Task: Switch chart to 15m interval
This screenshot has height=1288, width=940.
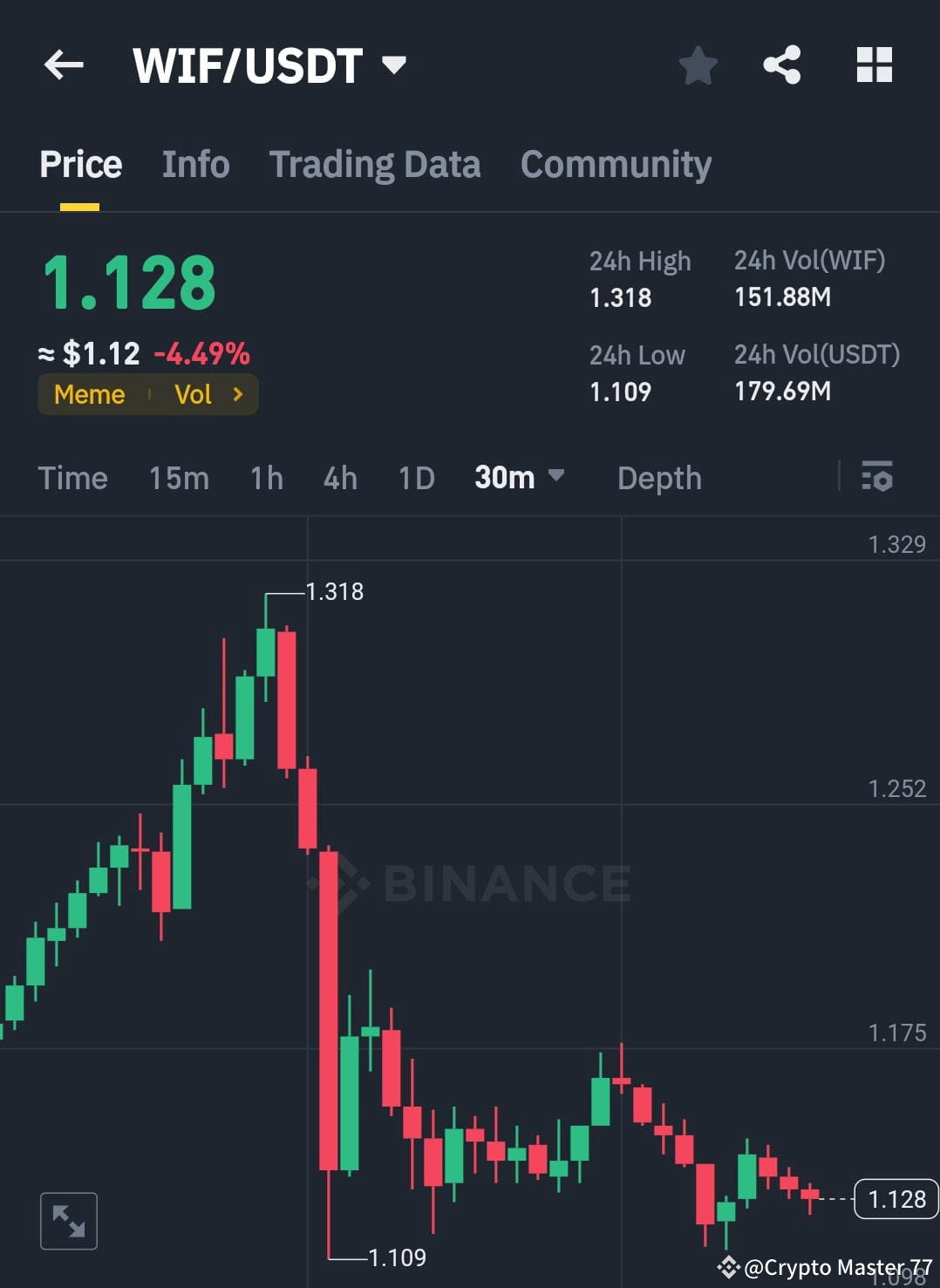Action: (178, 478)
